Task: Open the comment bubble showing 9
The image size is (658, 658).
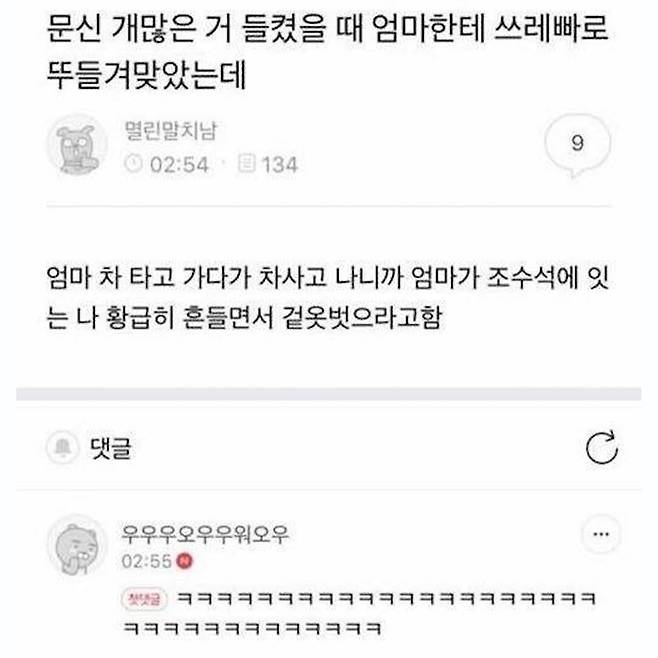Action: 577,146
